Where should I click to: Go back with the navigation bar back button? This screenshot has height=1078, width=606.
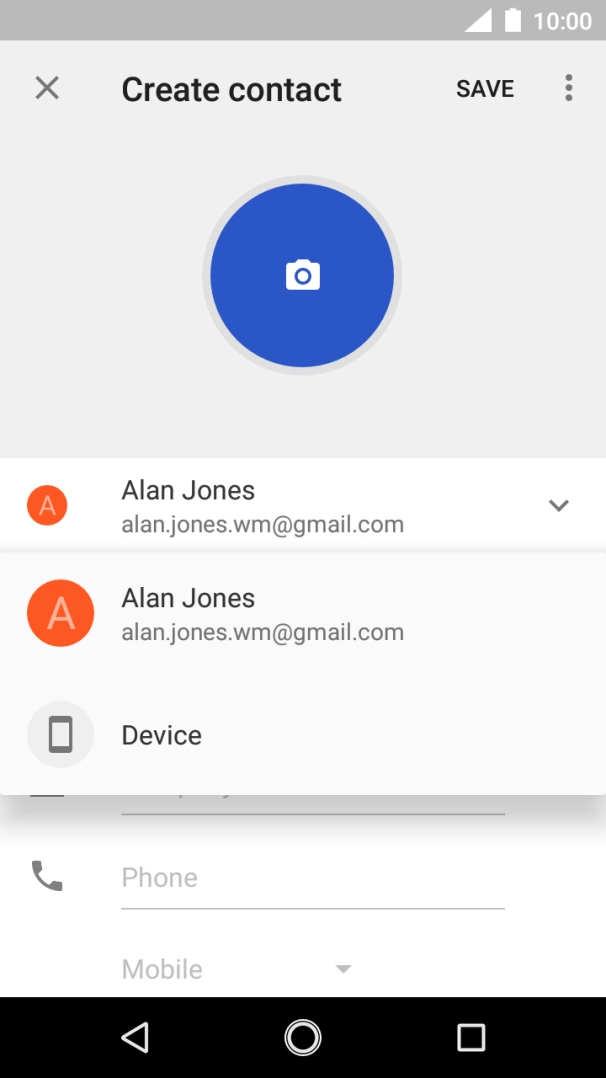[x=135, y=1037]
